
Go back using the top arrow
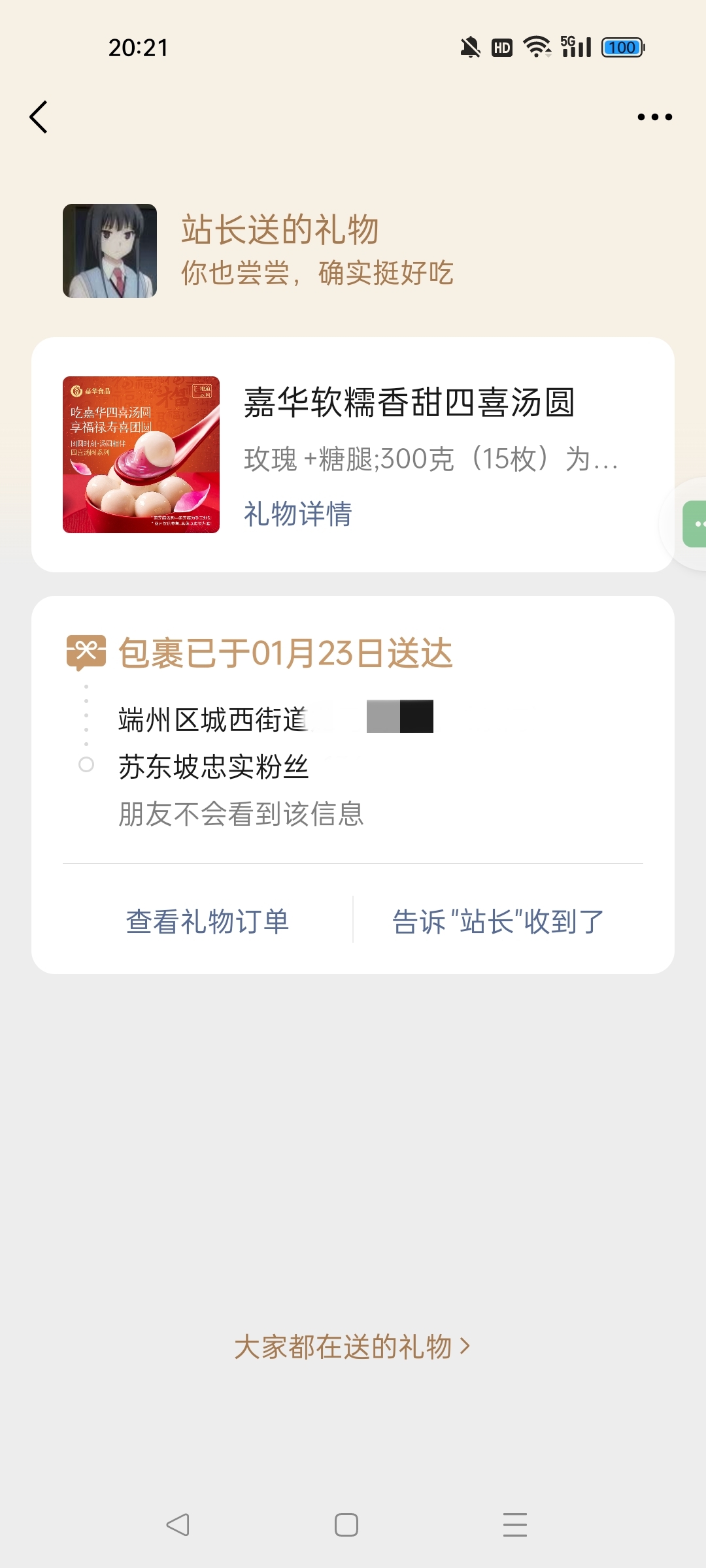(x=39, y=117)
